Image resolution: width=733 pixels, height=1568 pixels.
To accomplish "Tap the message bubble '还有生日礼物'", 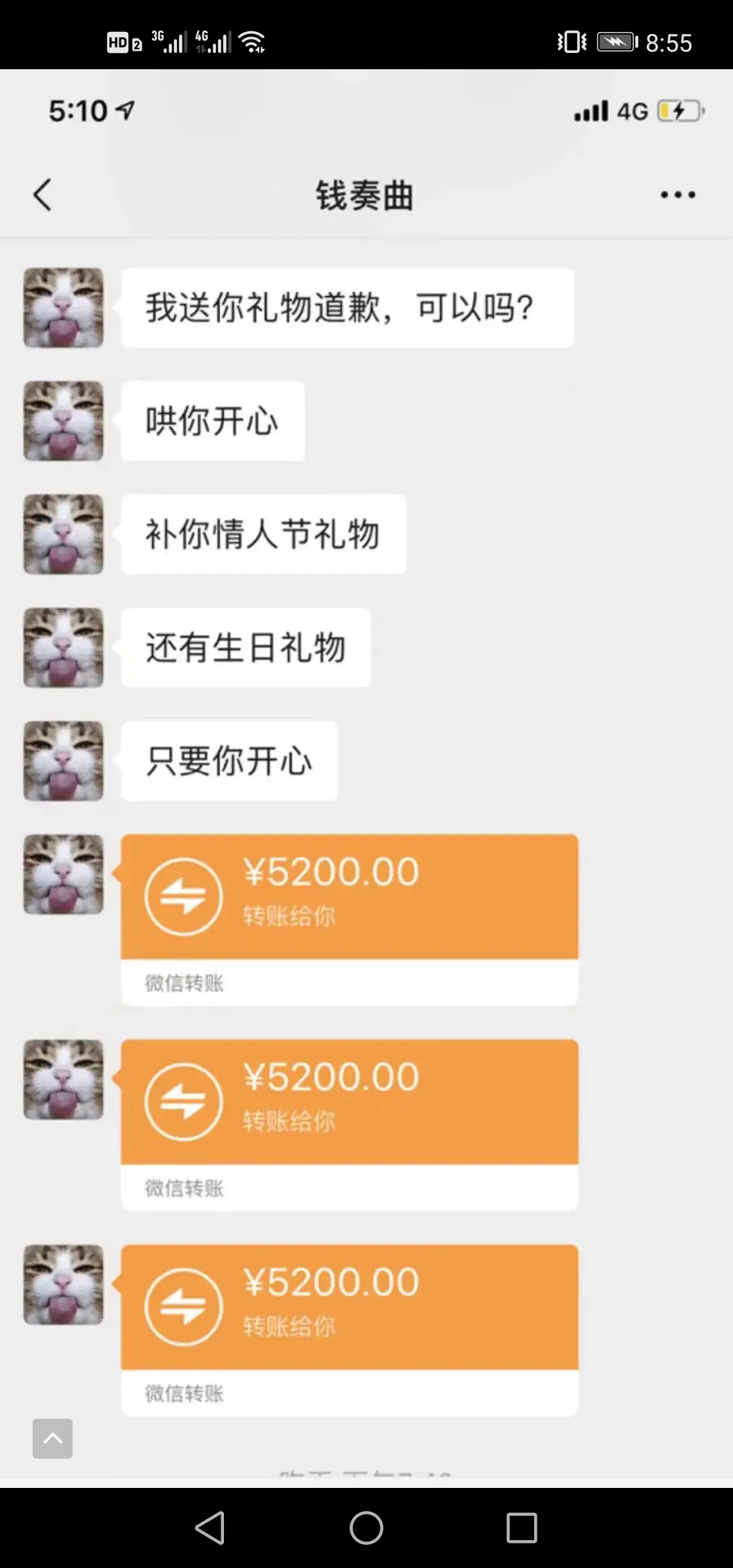I will (x=246, y=647).
